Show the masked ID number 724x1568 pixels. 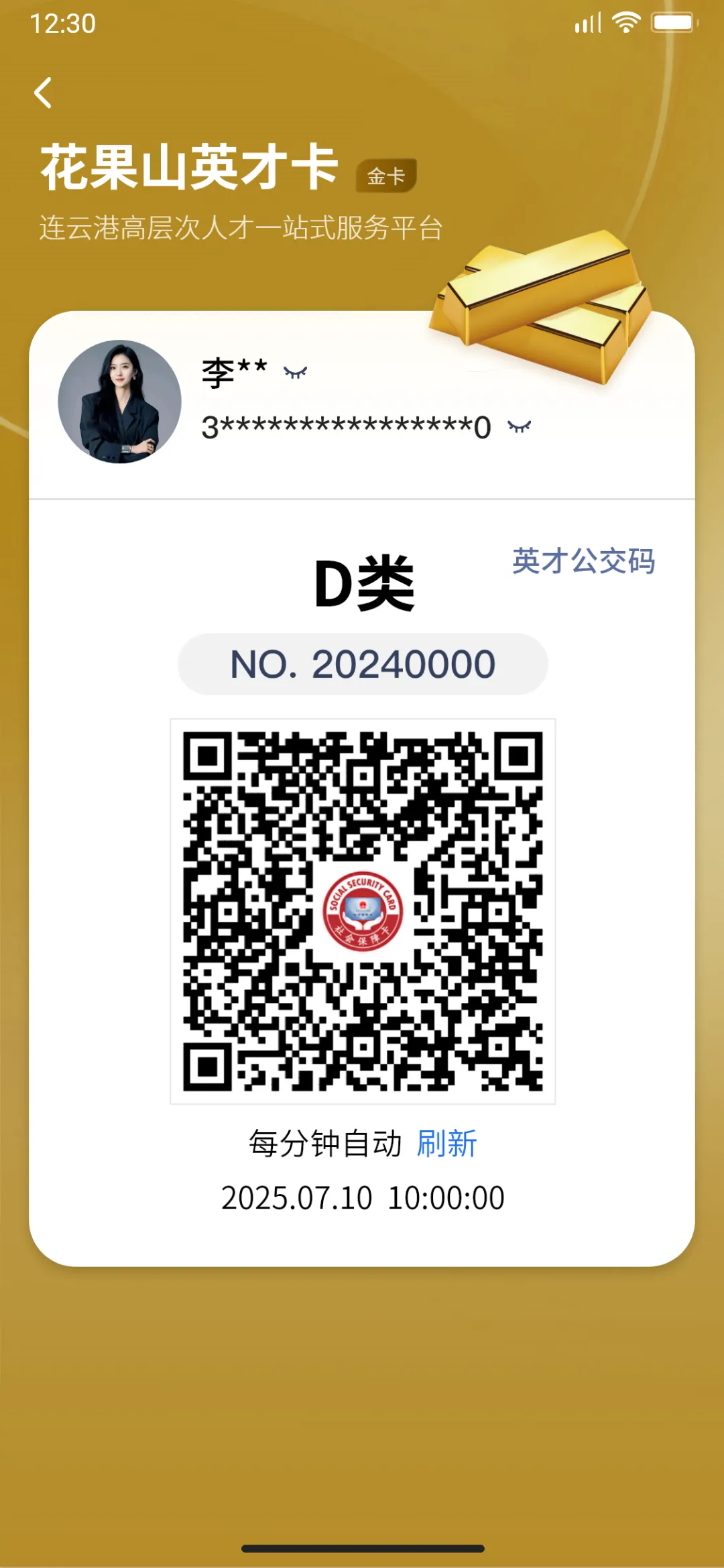pyautogui.click(x=519, y=427)
